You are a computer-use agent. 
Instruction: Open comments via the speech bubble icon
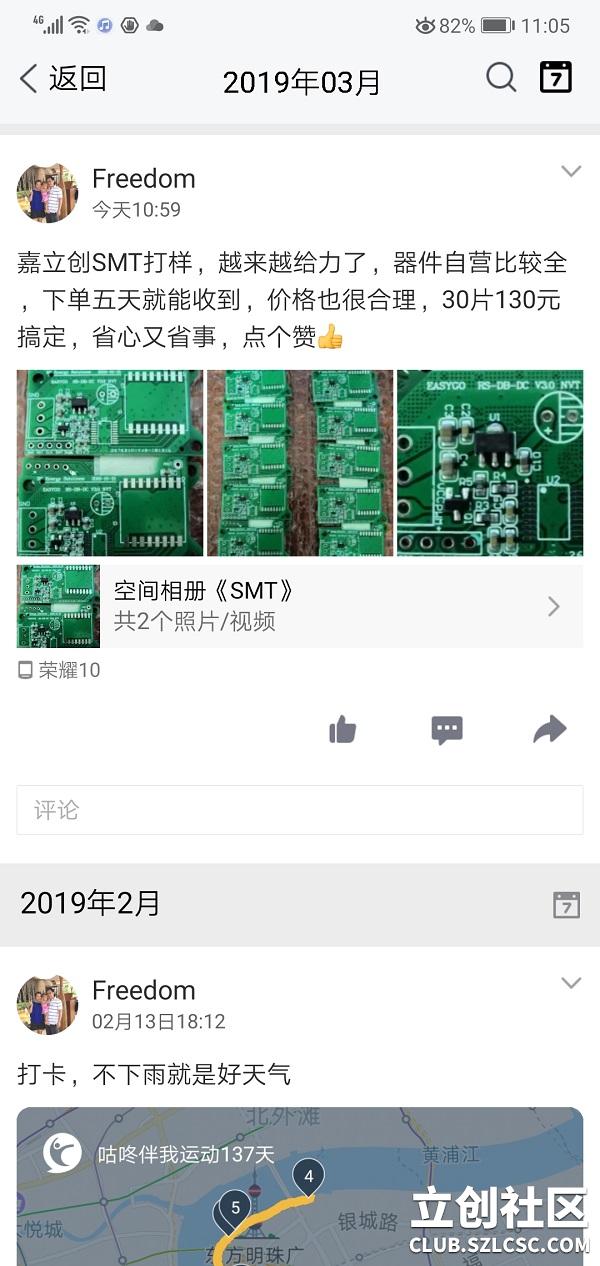[447, 730]
